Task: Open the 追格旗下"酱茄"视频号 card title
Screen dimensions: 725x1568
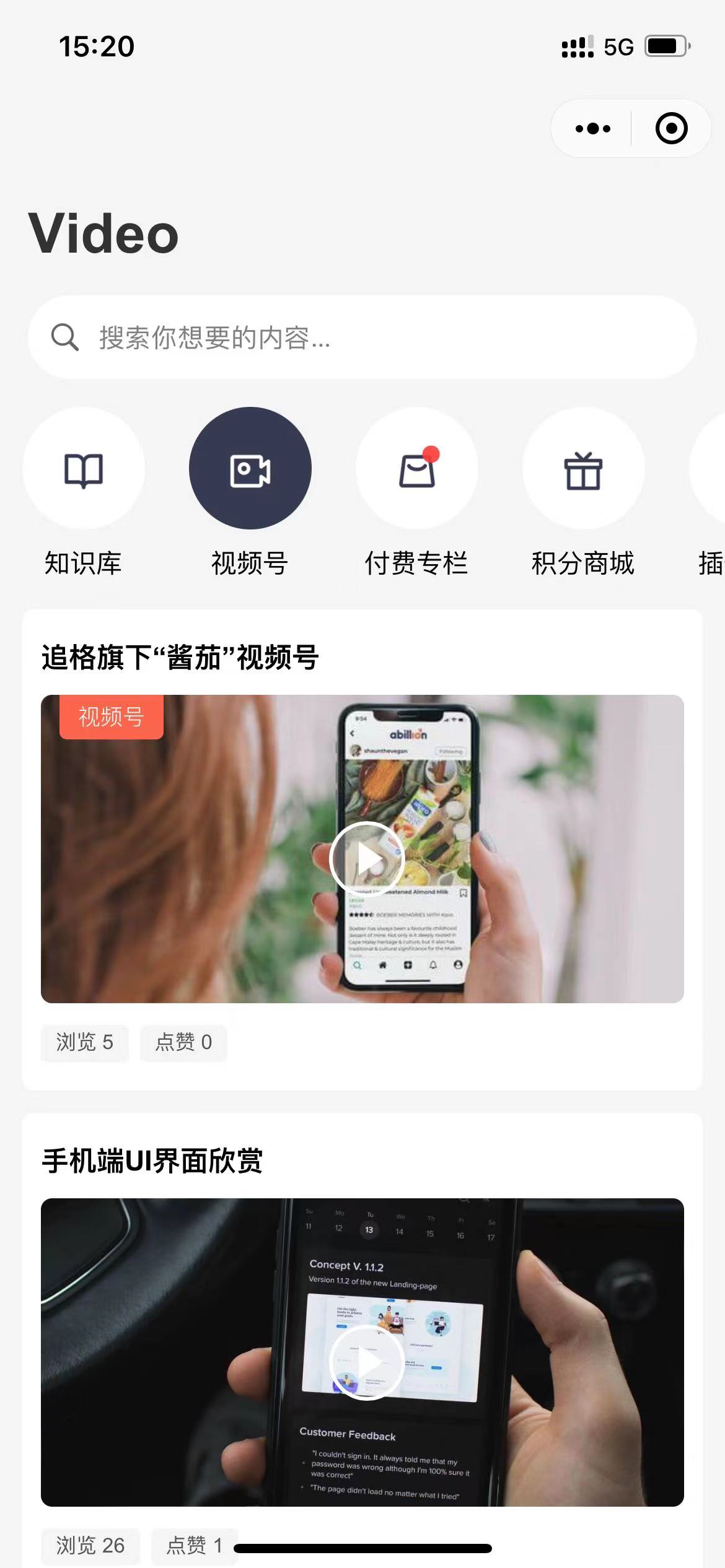Action: point(180,658)
